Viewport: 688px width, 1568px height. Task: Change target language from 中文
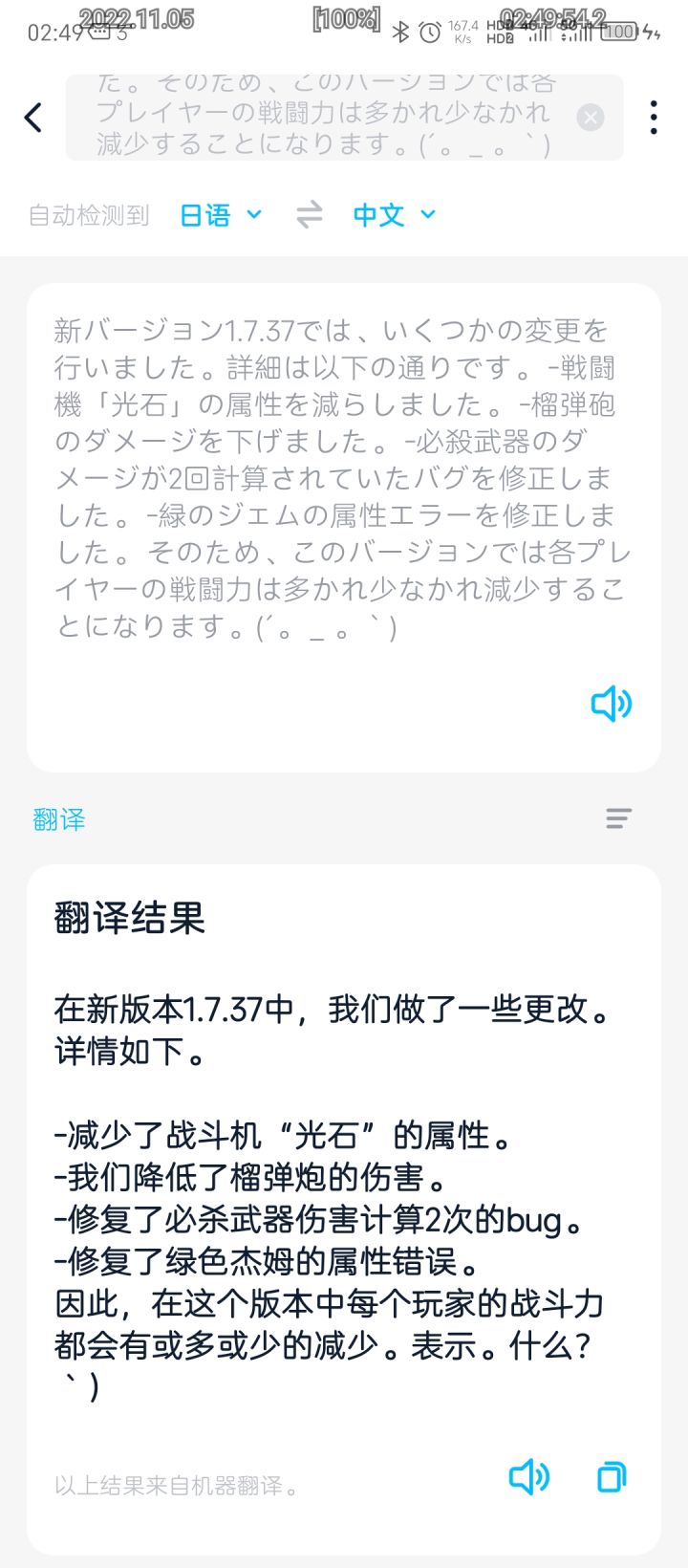(394, 215)
